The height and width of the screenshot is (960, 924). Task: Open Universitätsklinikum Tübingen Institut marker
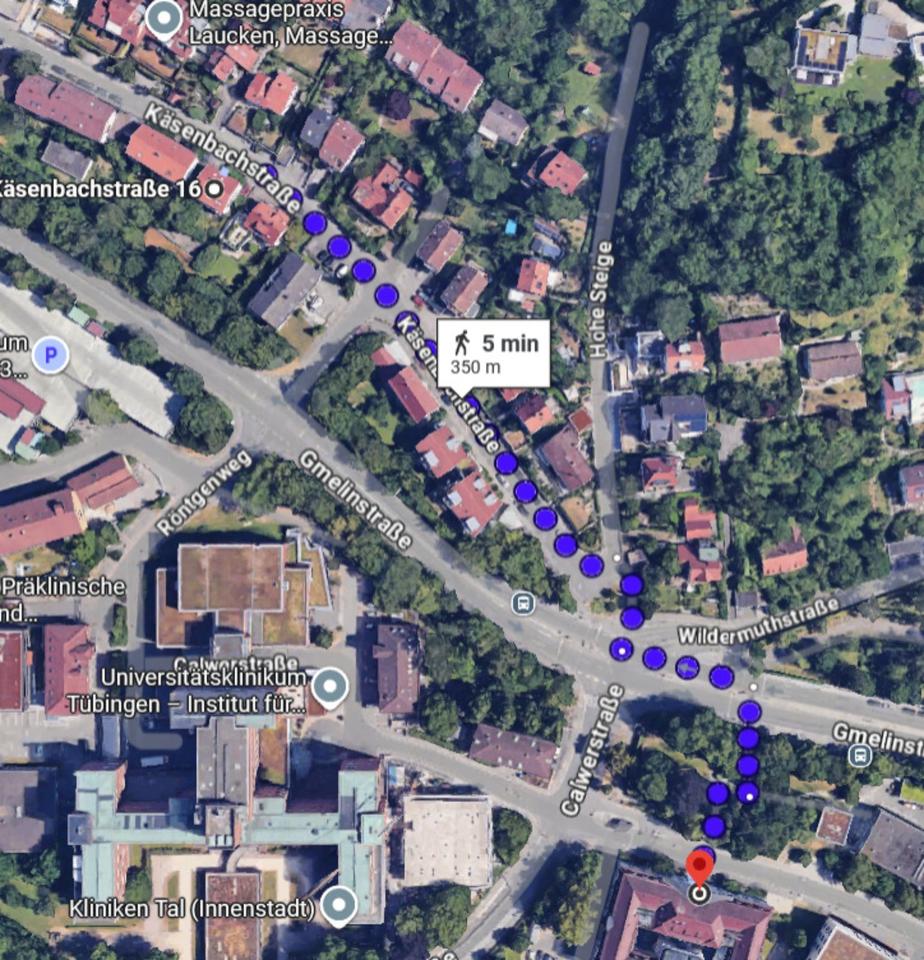click(329, 687)
